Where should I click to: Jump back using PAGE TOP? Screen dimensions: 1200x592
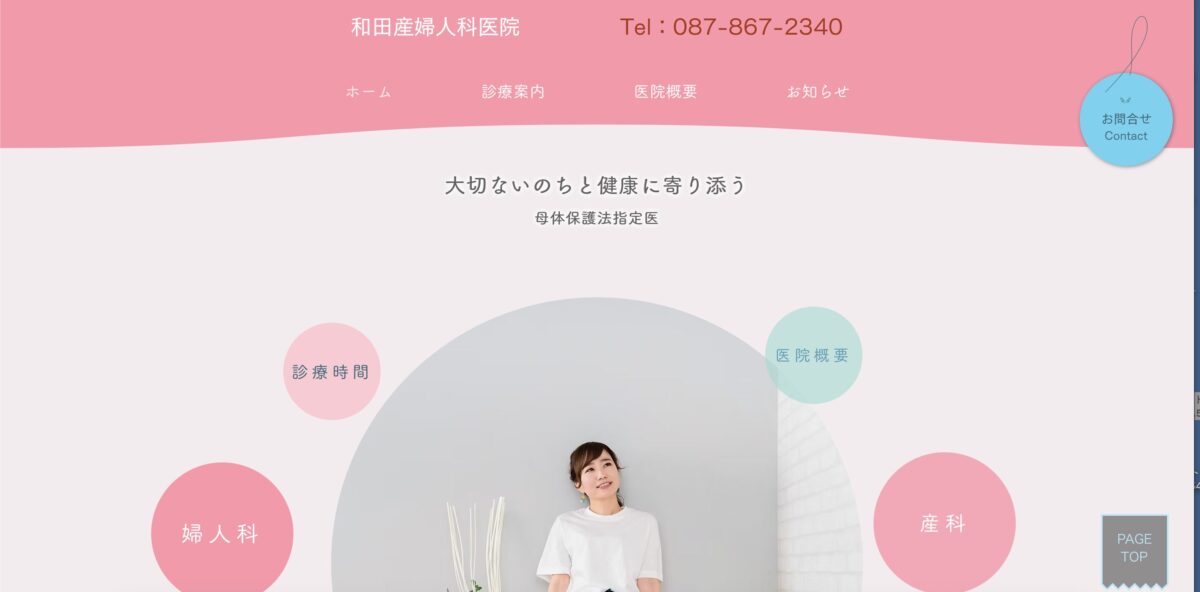[x=1134, y=548]
